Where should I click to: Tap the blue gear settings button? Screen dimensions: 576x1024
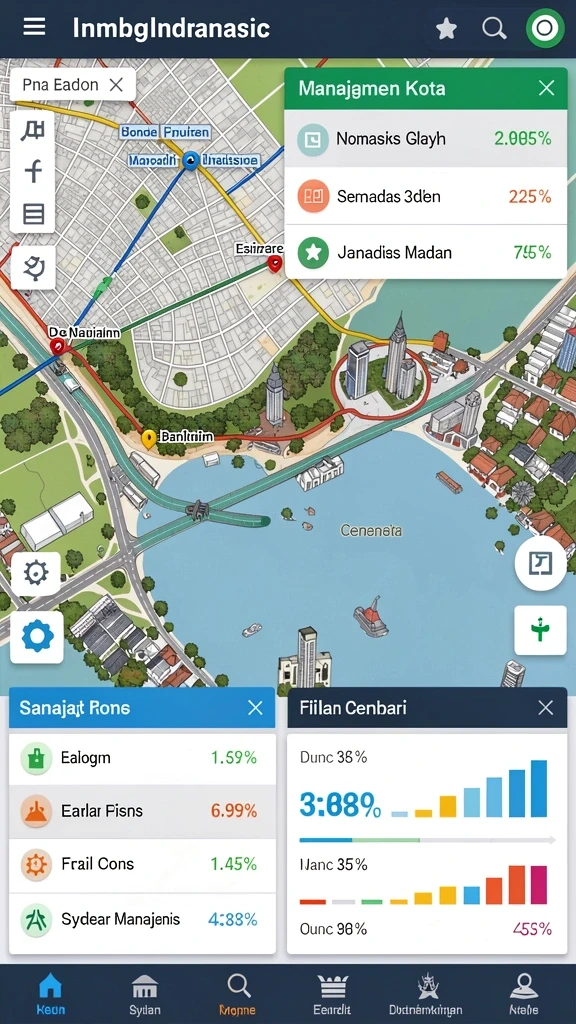point(37,637)
